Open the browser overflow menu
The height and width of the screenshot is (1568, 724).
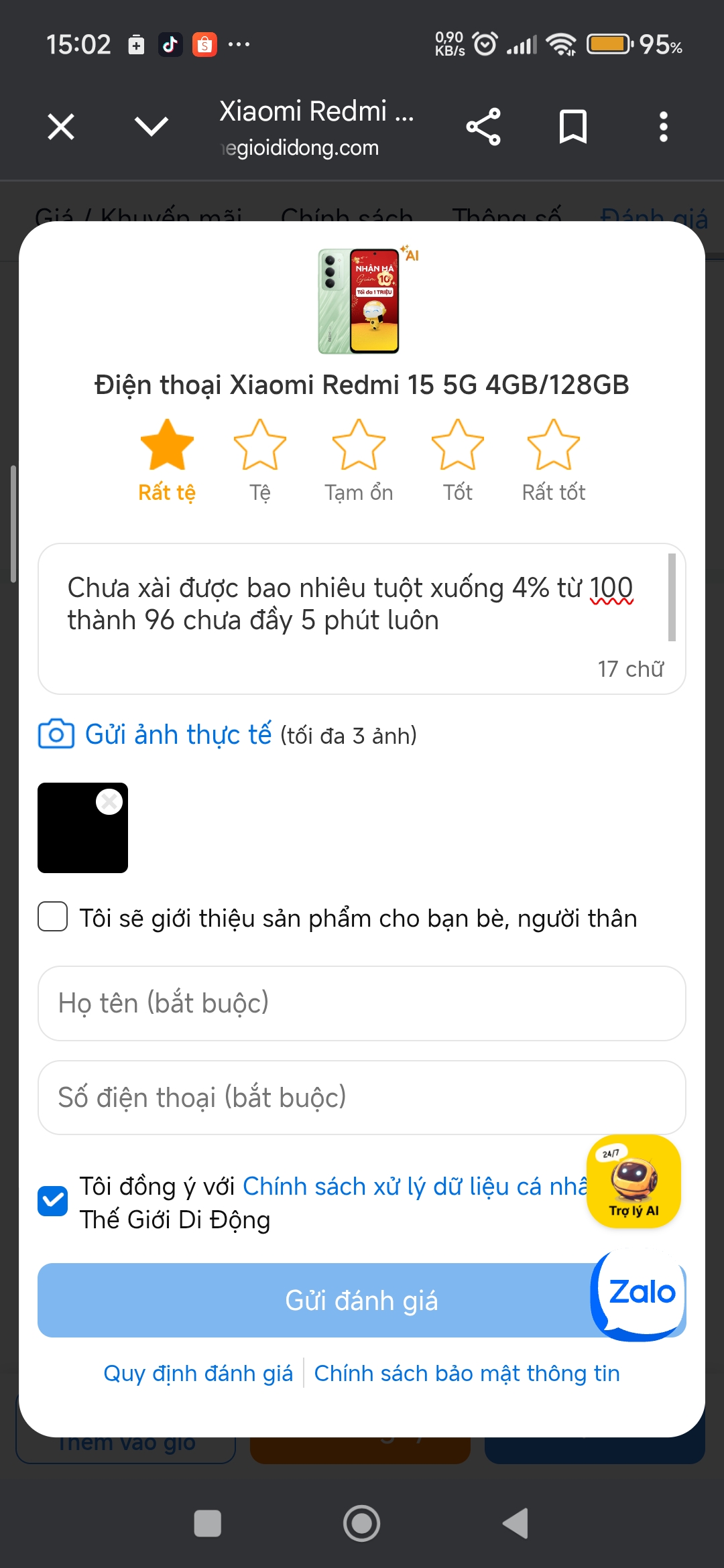[x=663, y=127]
